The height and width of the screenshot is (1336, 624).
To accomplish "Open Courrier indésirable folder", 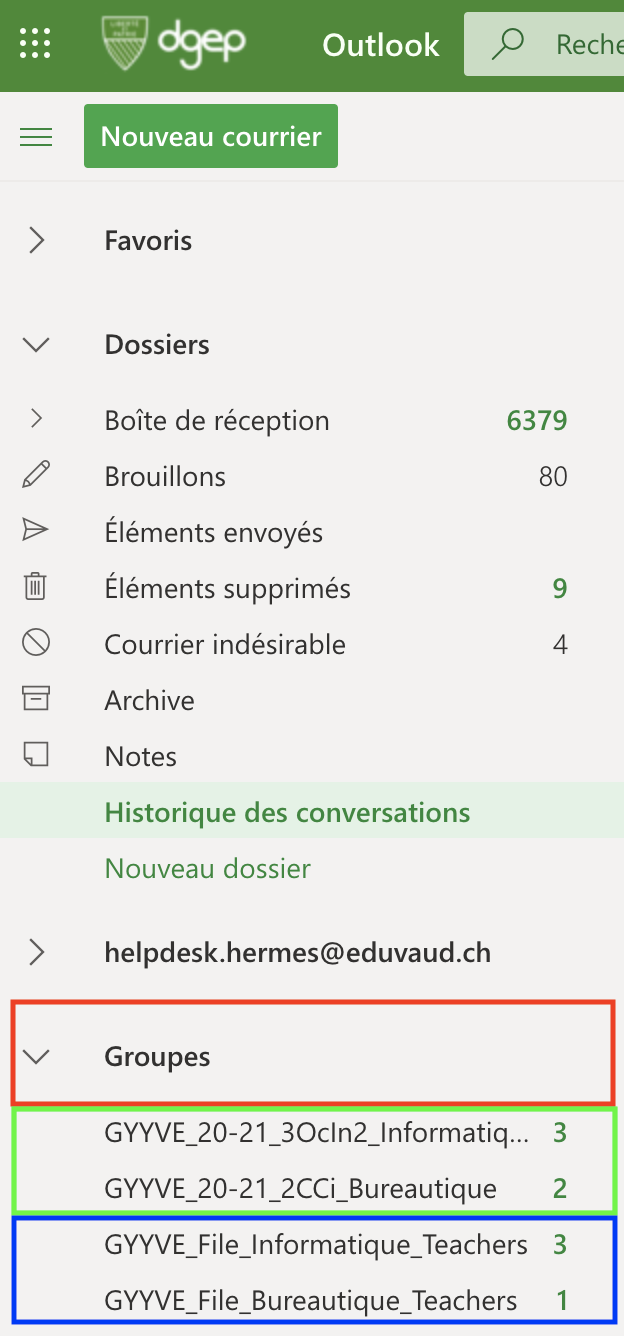I will 312,644.
